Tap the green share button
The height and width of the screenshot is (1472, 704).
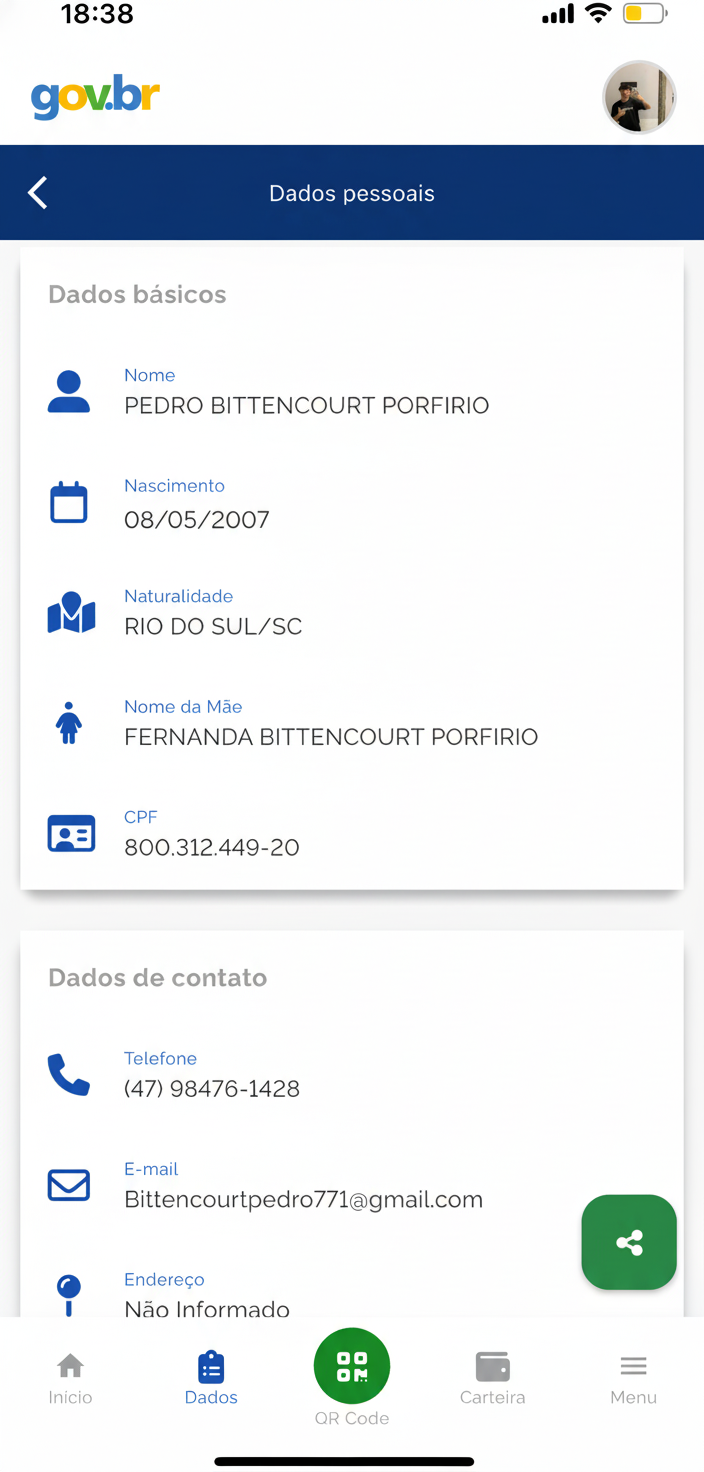coord(629,1242)
